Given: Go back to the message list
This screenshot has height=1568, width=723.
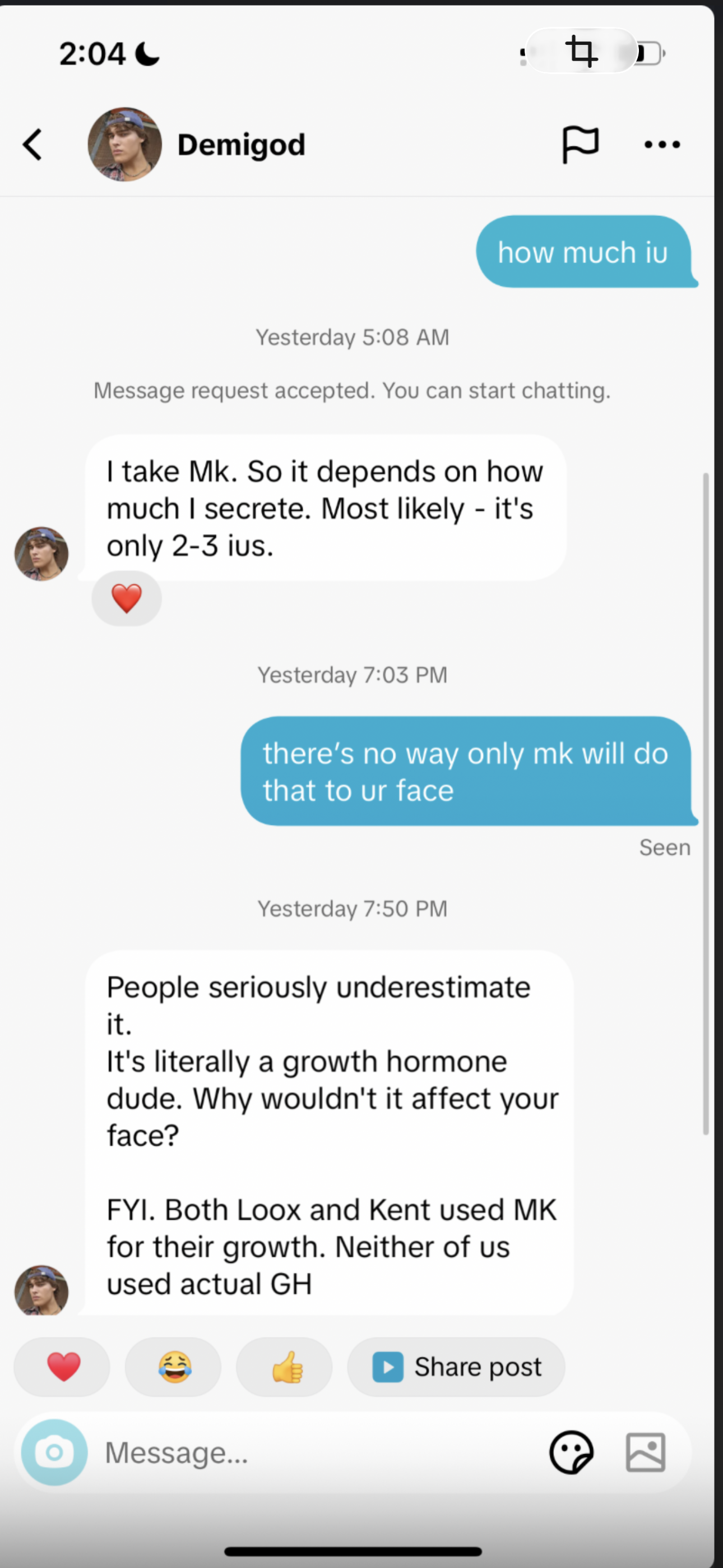Looking at the screenshot, I should point(33,145).
